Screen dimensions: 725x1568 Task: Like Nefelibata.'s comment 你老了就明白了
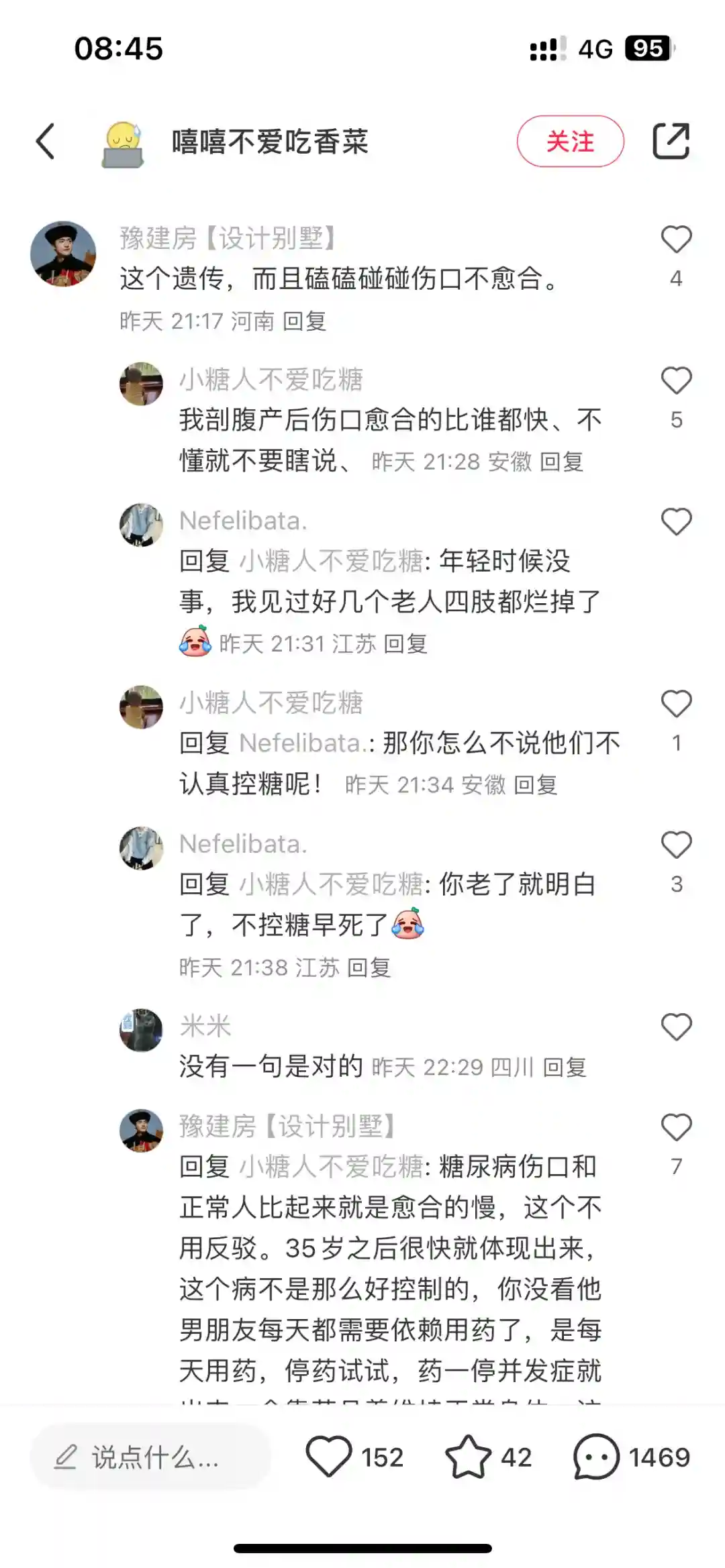coord(675,845)
